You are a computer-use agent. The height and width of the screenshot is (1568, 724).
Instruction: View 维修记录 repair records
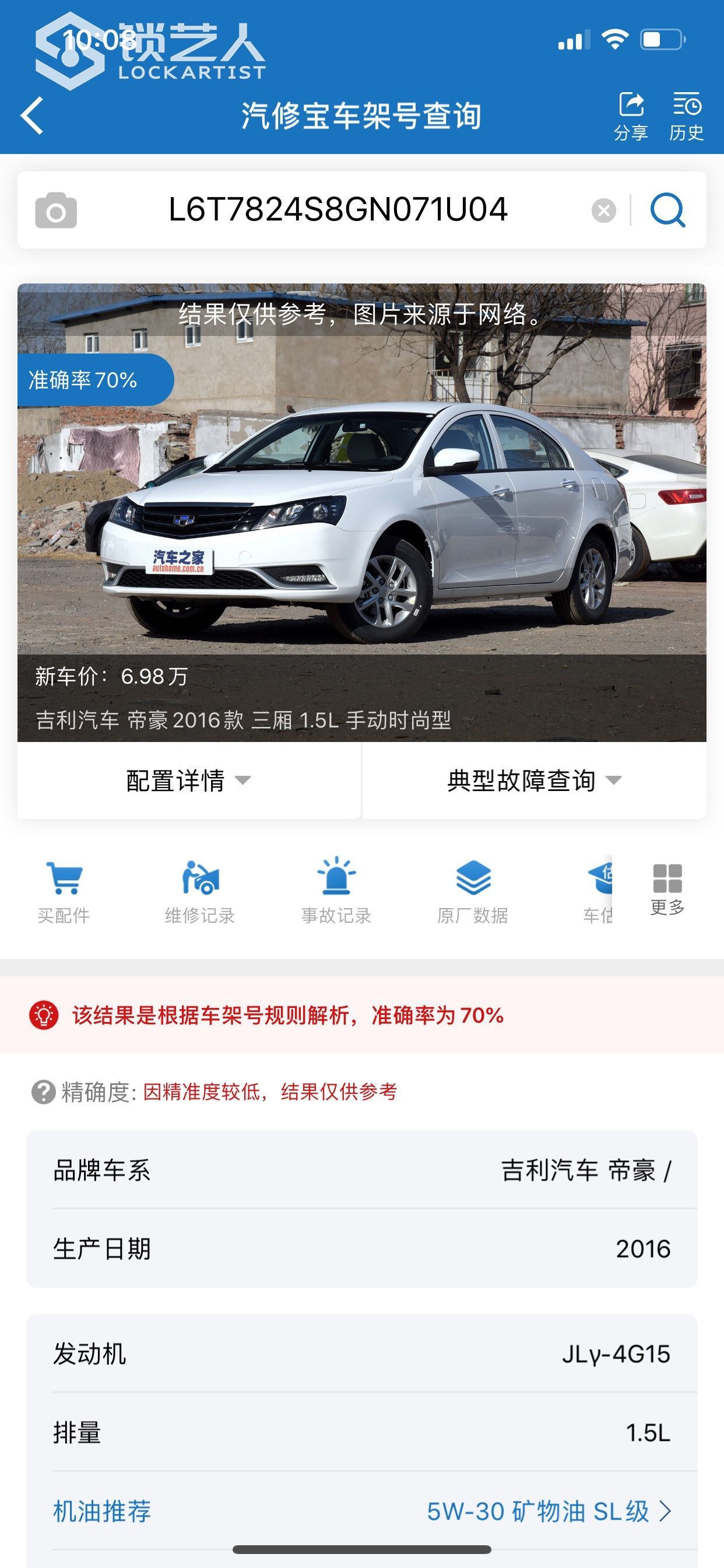[x=199, y=891]
